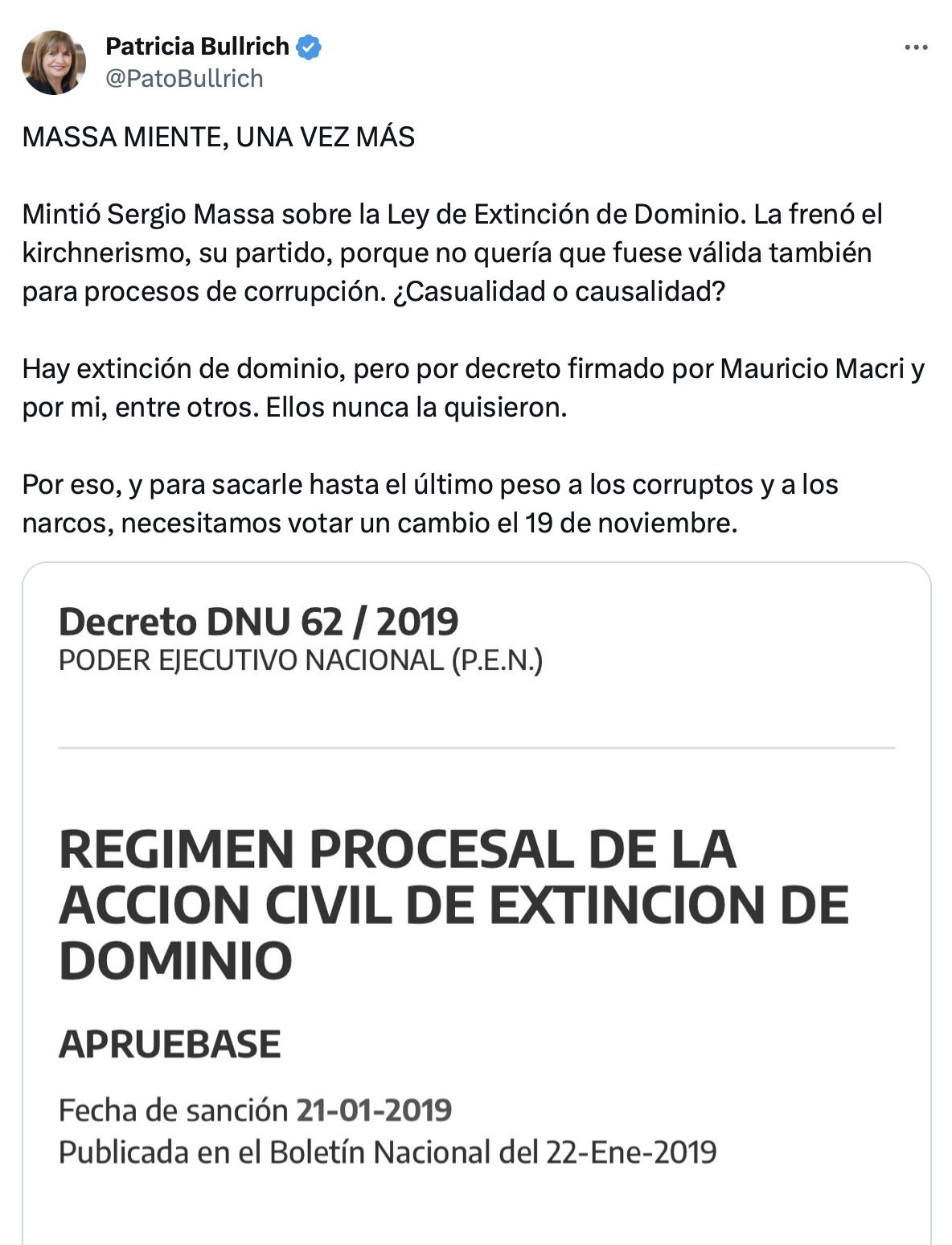Open Patricia Bullrich's profile picture
Image resolution: width=952 pixels, height=1245 pixels.
[x=54, y=63]
